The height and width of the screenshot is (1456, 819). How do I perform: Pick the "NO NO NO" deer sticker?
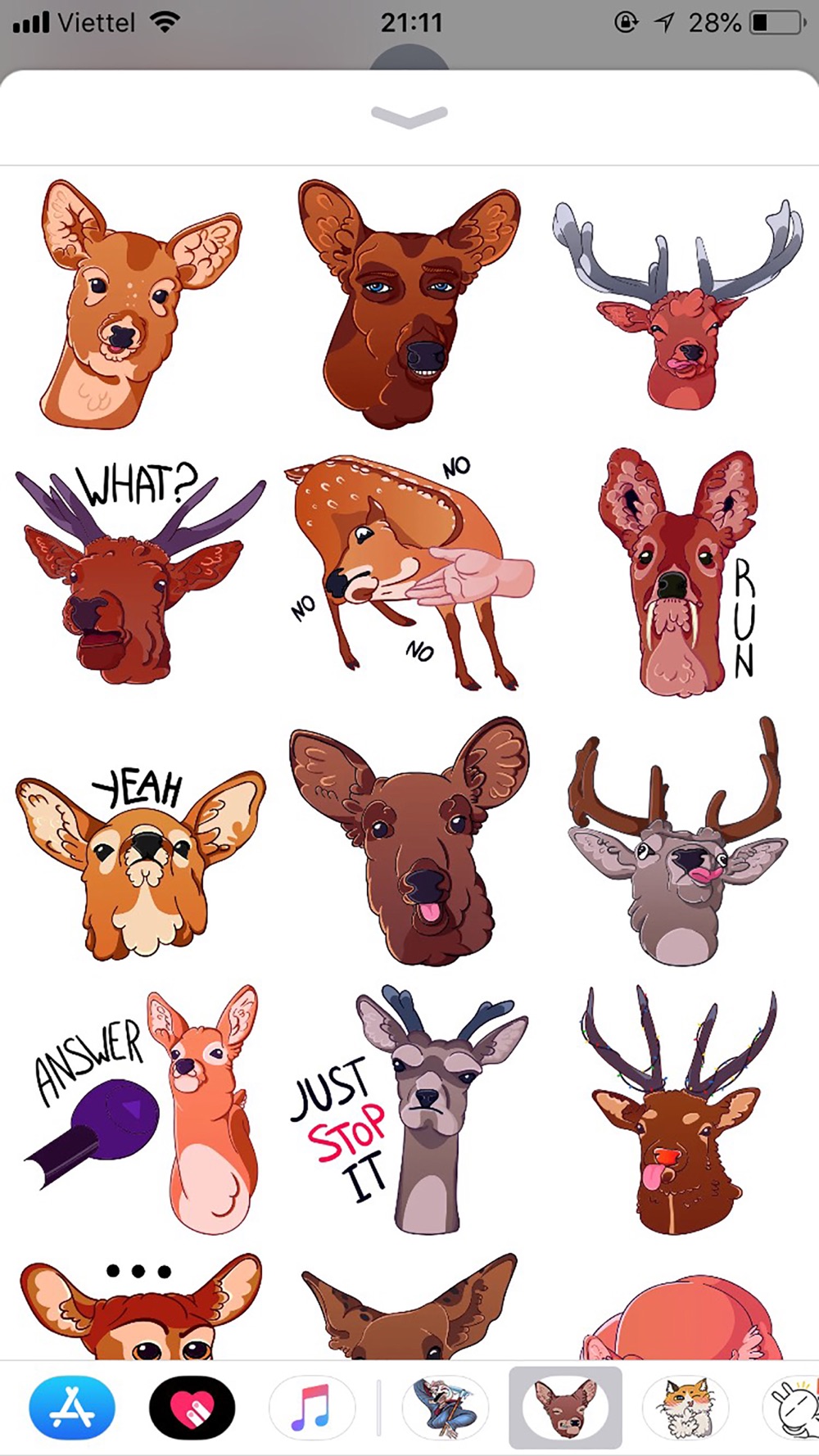point(409,573)
